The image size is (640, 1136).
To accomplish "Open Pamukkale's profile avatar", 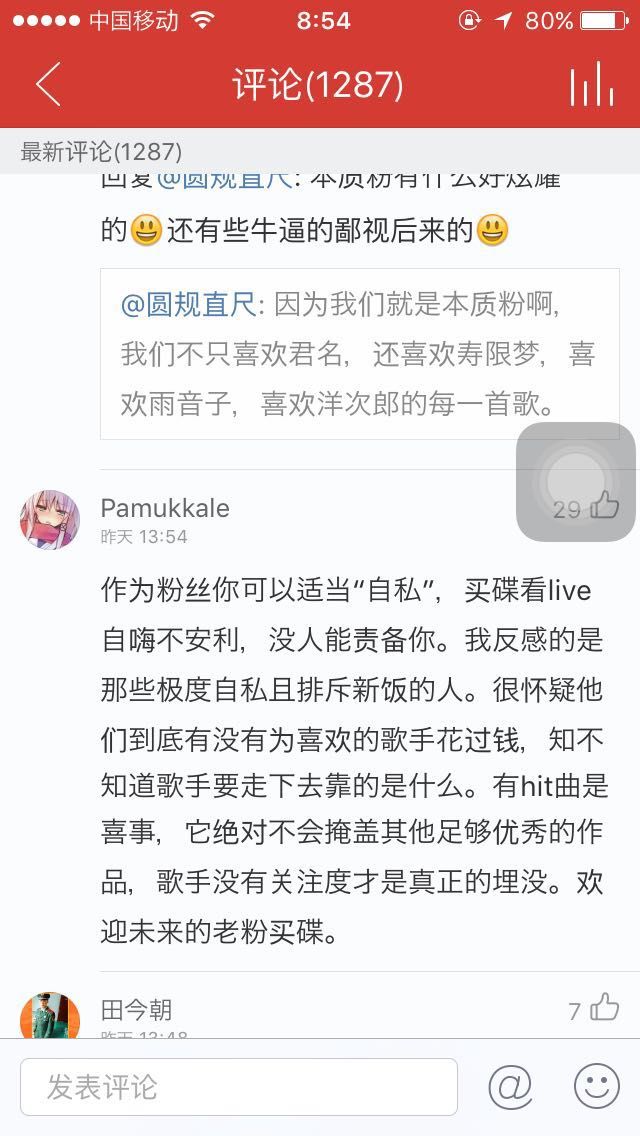I will (50, 520).
